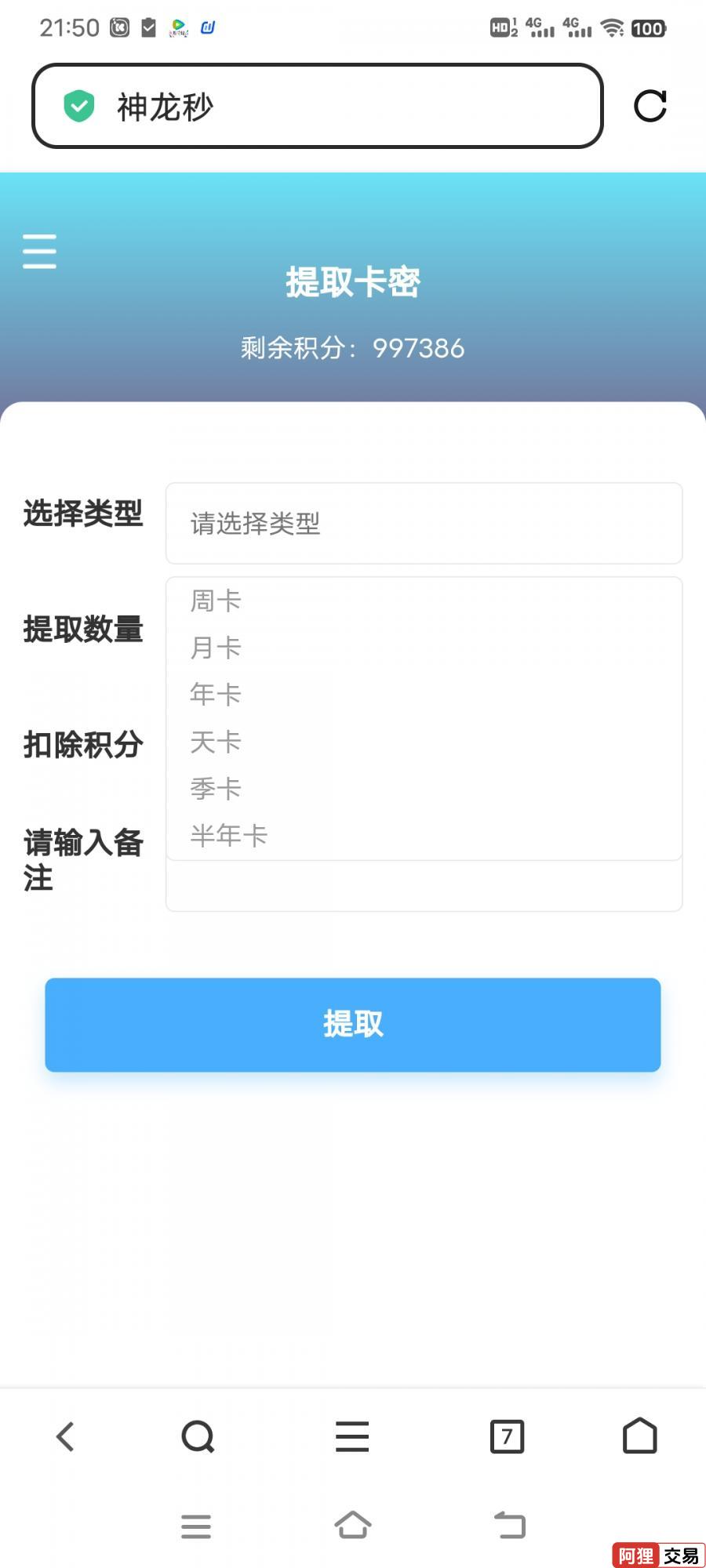The width and height of the screenshot is (706, 1568).
Task: Choose the 月卡 option
Action: [216, 648]
